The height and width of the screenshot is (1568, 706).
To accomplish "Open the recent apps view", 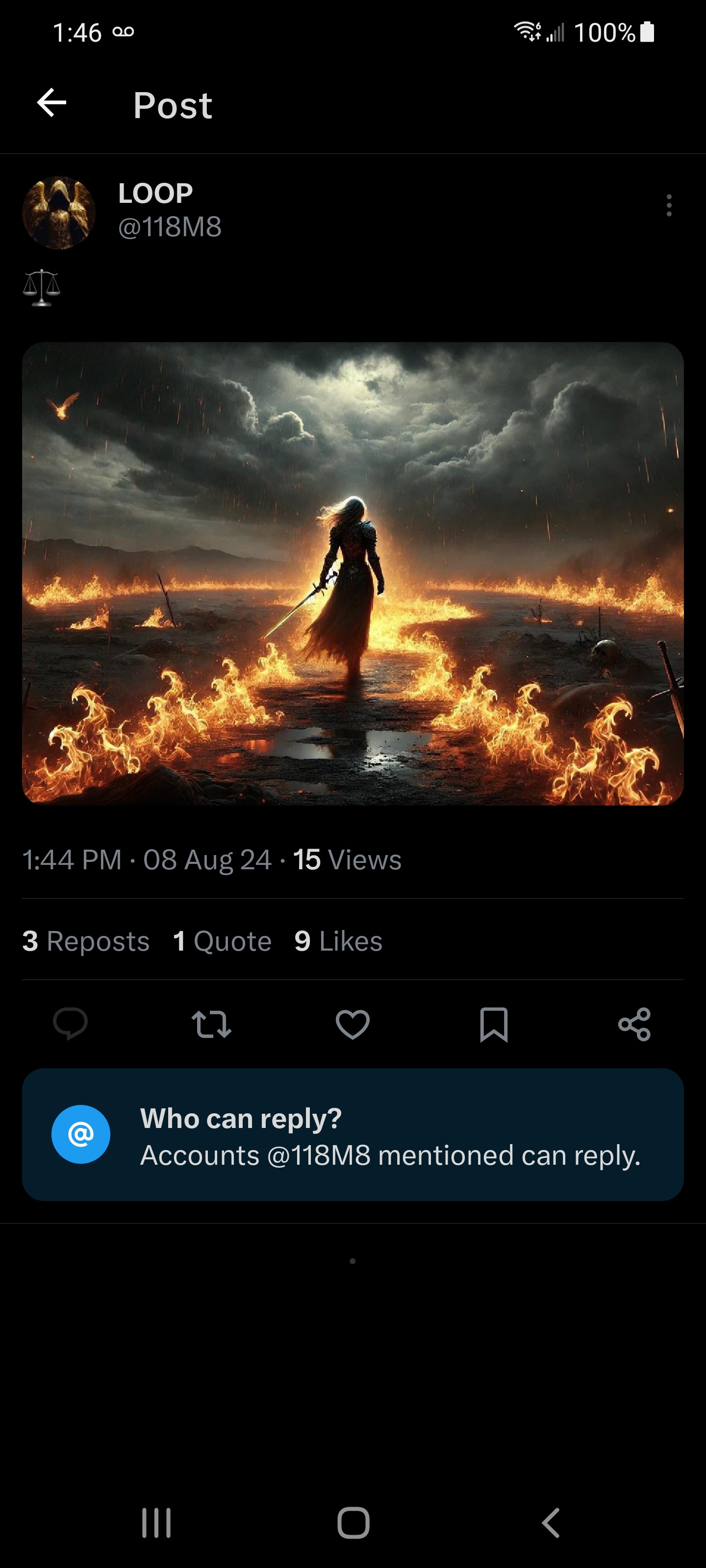I will tap(156, 1523).
